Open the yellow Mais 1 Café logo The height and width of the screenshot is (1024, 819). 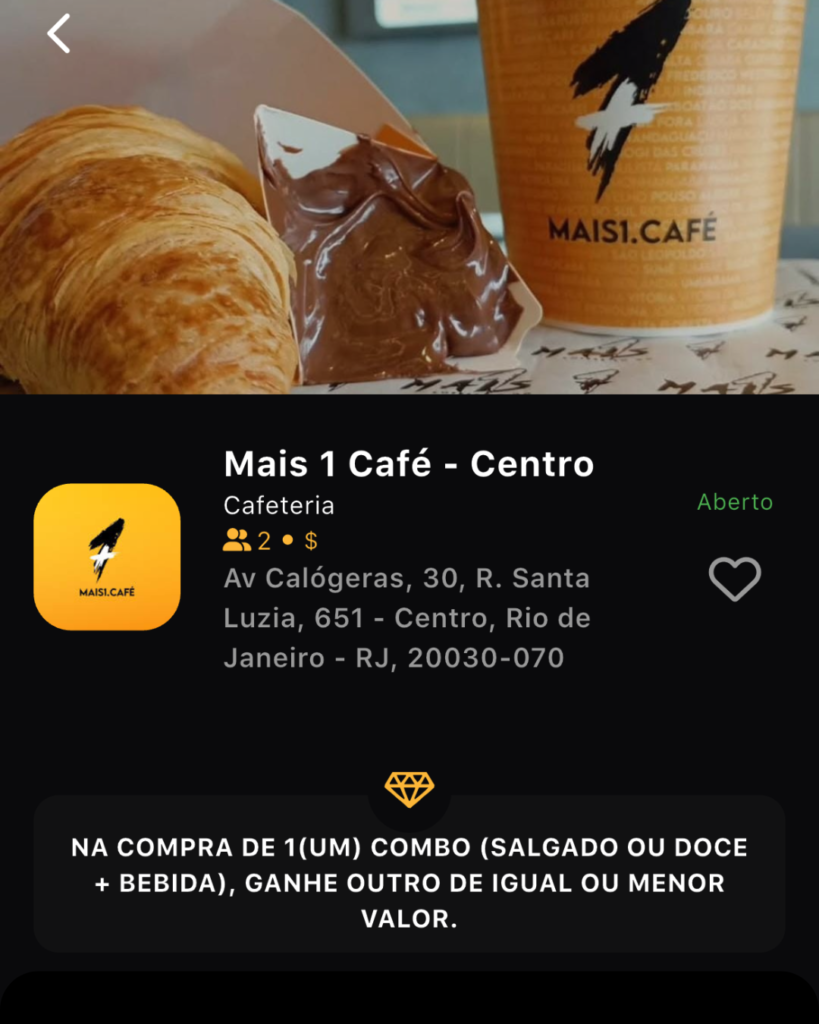[106, 558]
